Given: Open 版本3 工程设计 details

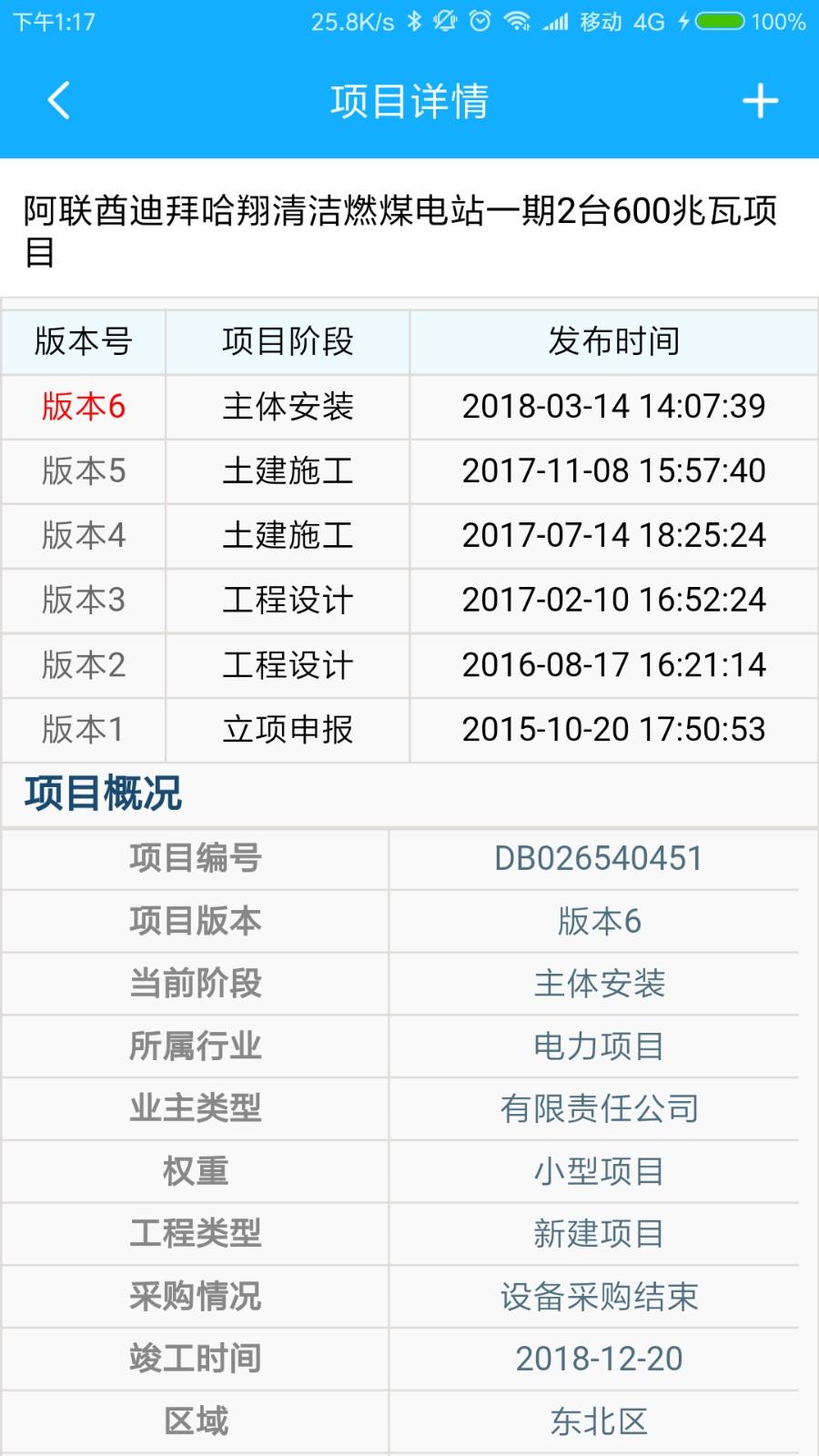Looking at the screenshot, I should point(288,601).
